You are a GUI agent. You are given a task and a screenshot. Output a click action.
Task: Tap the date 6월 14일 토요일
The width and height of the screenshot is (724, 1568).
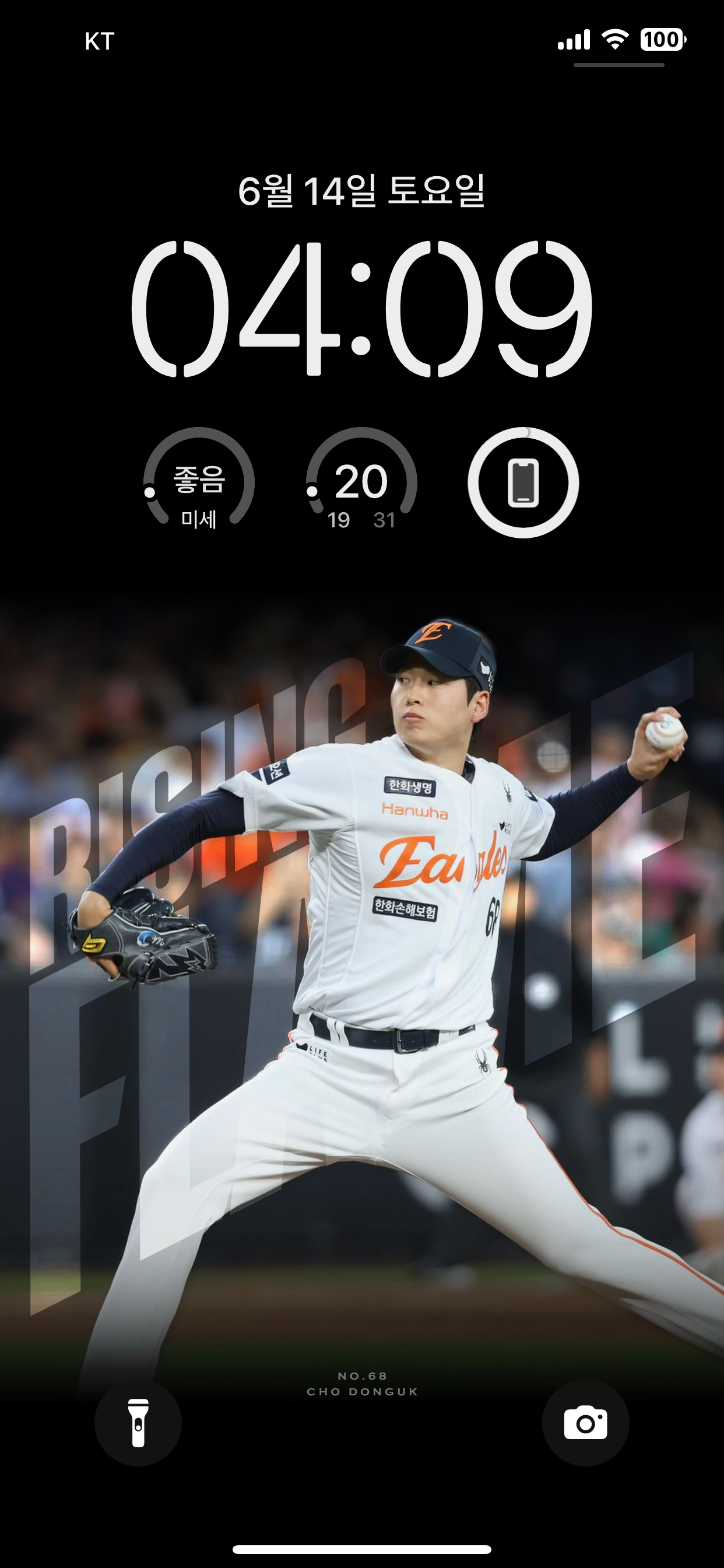[361, 191]
